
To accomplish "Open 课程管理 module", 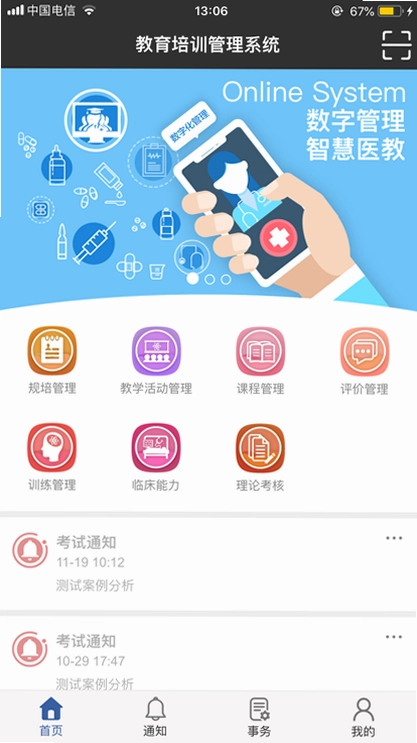I will click(260, 361).
